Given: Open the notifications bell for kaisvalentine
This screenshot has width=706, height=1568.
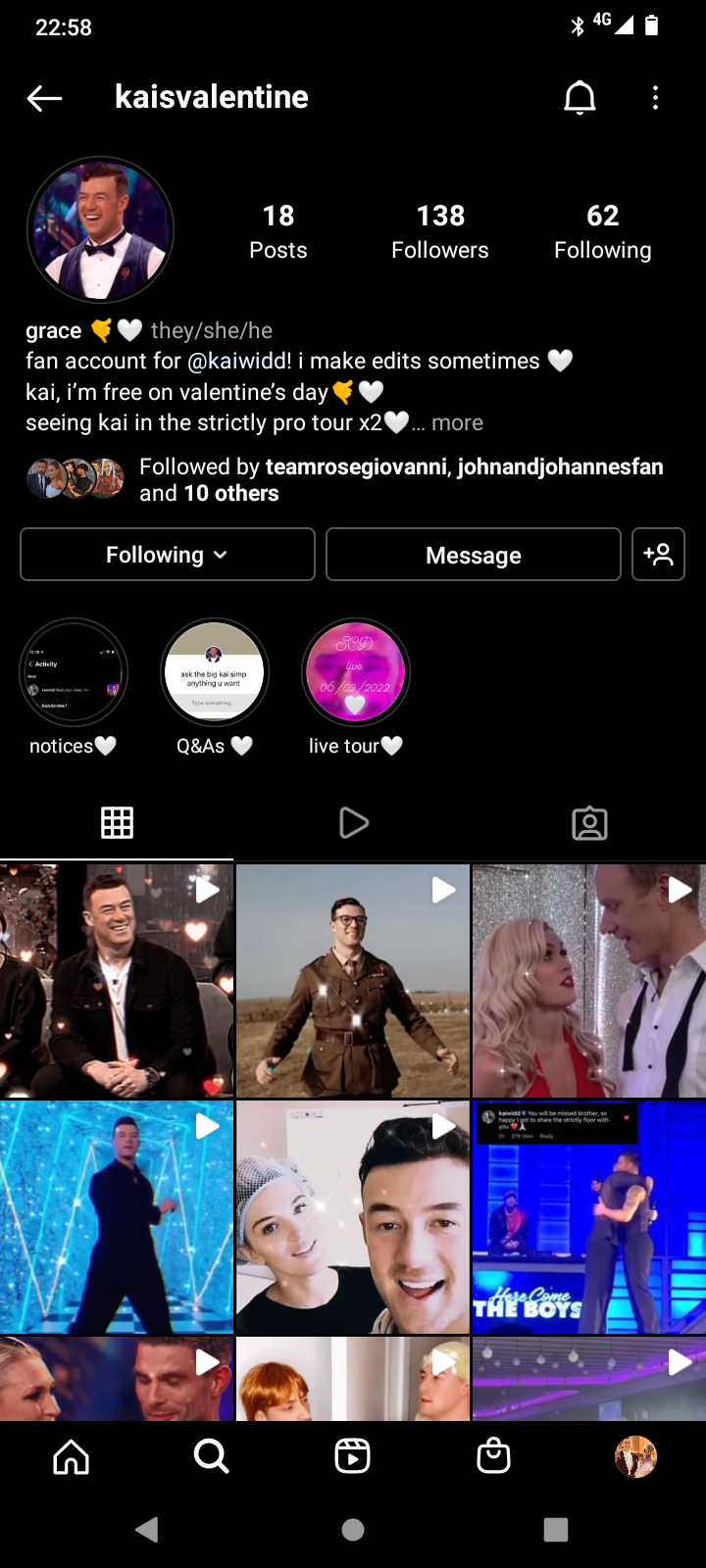Looking at the screenshot, I should tap(580, 97).
